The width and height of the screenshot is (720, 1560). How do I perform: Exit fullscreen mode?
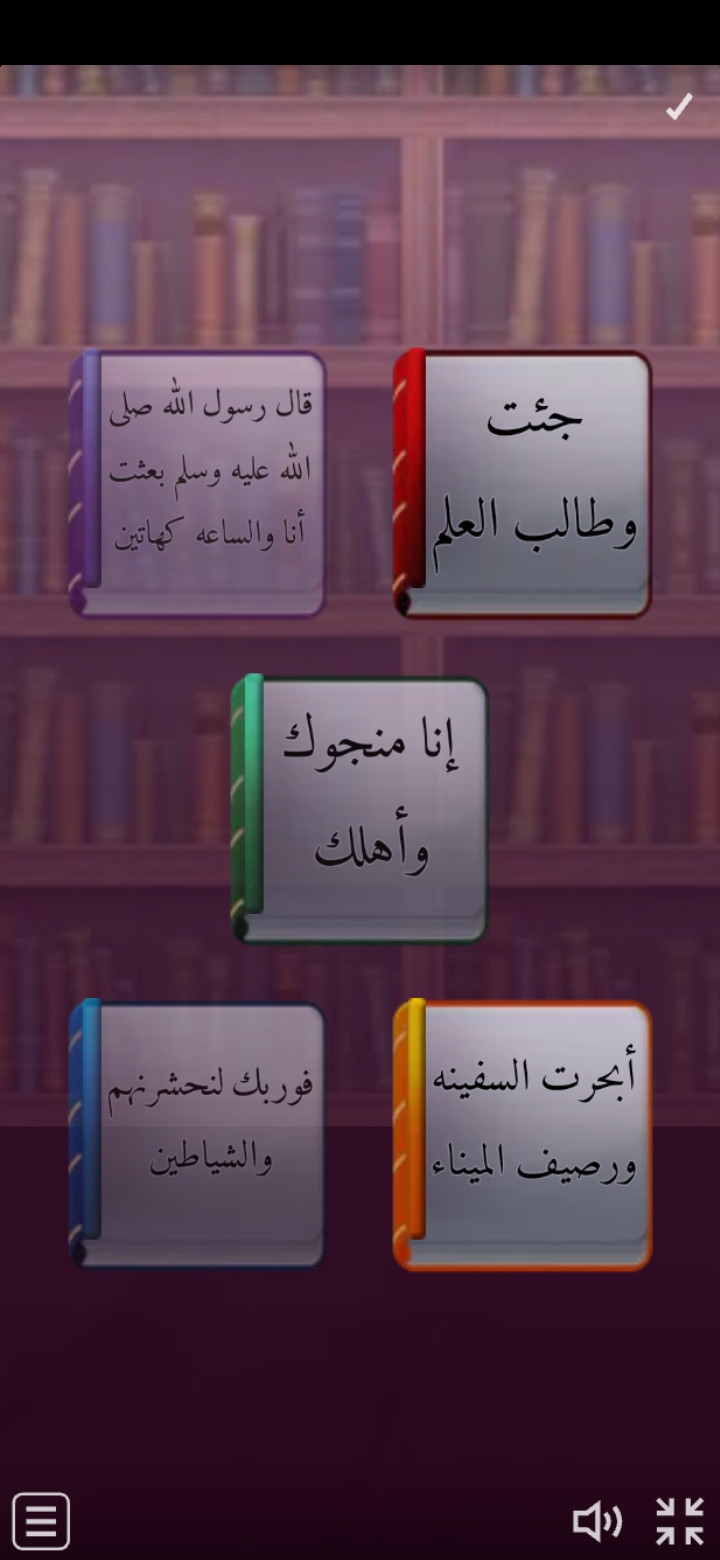(x=680, y=1521)
